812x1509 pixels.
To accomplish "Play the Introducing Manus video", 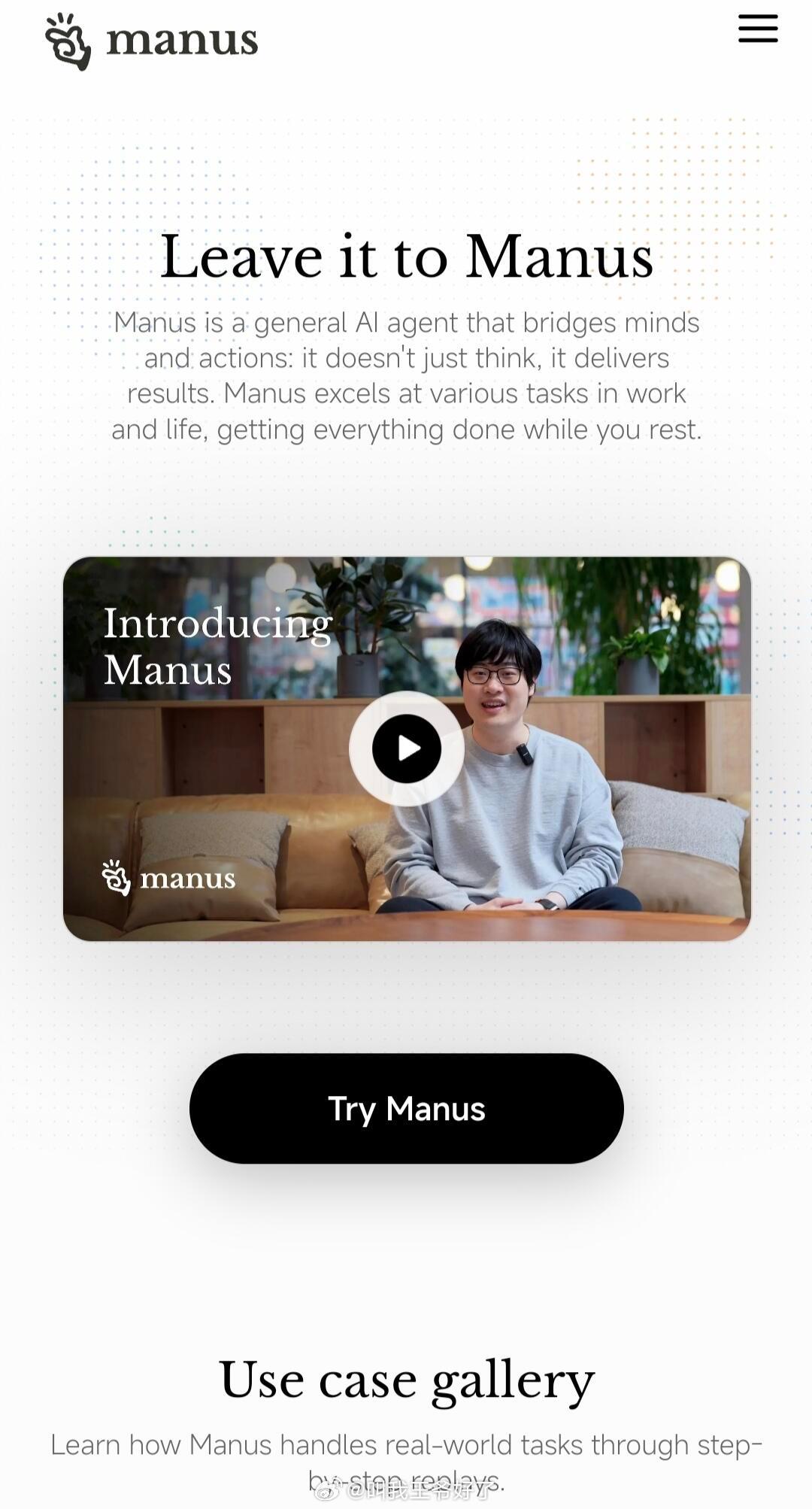I will pyautogui.click(x=407, y=748).
